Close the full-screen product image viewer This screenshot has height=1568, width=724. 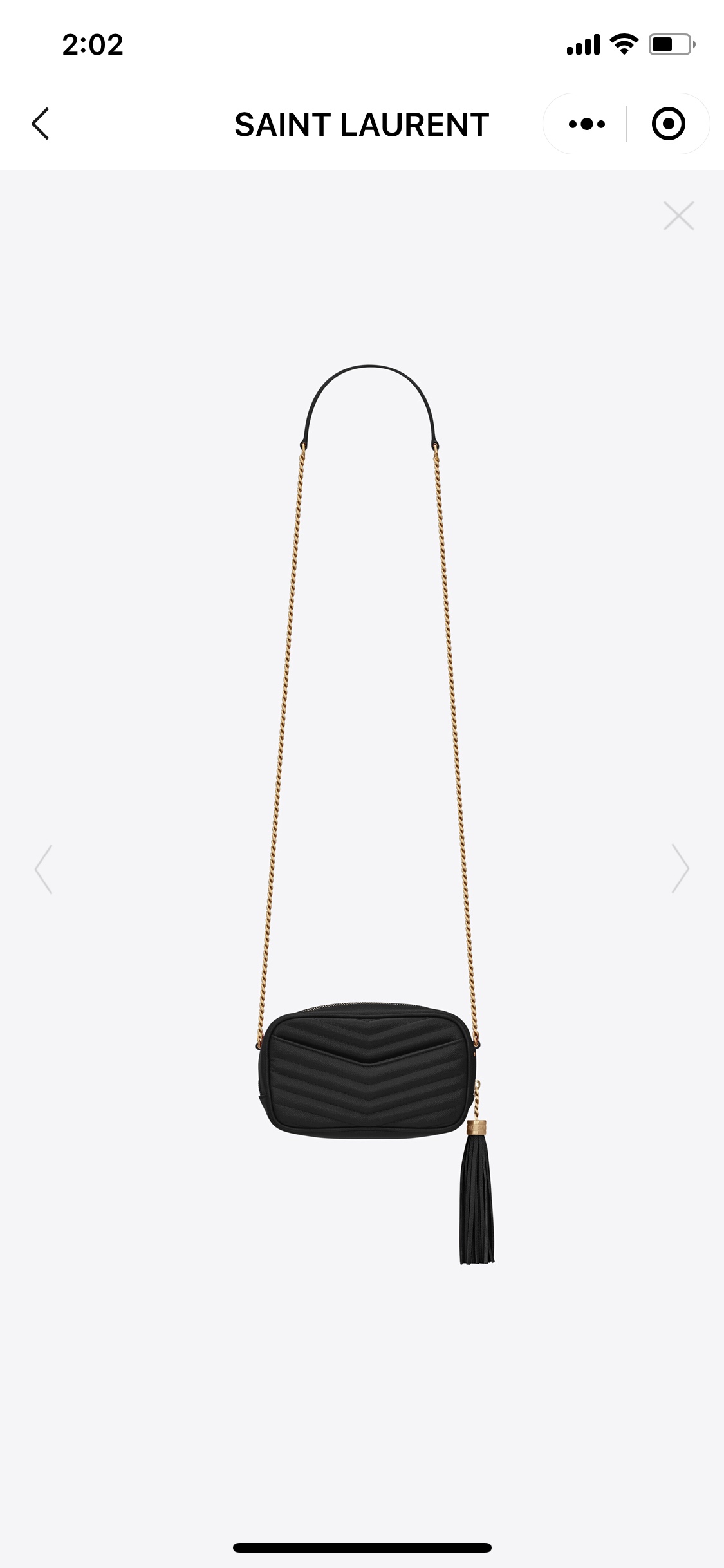click(678, 216)
